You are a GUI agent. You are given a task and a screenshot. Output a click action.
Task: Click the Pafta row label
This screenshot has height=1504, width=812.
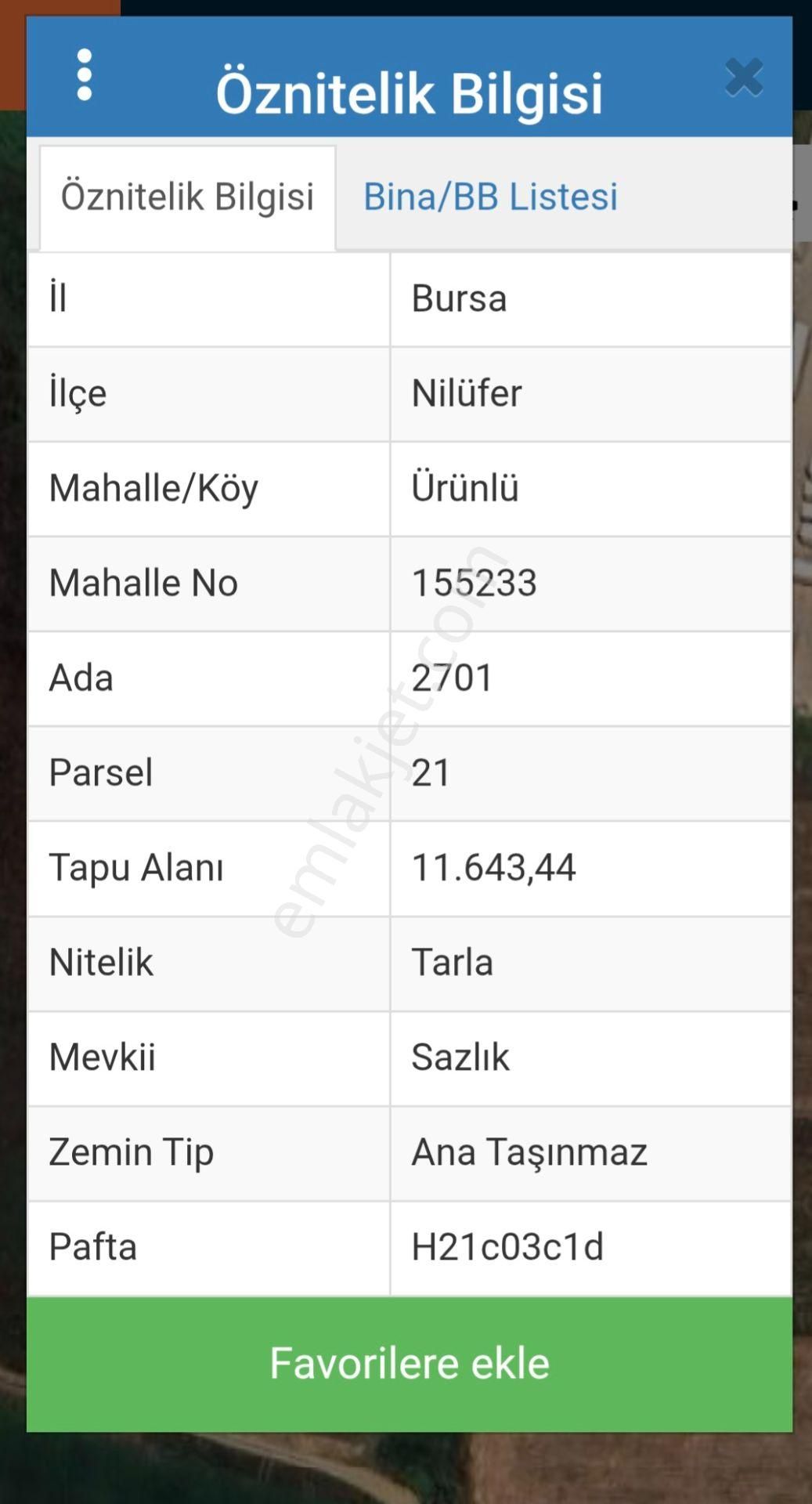click(92, 1248)
